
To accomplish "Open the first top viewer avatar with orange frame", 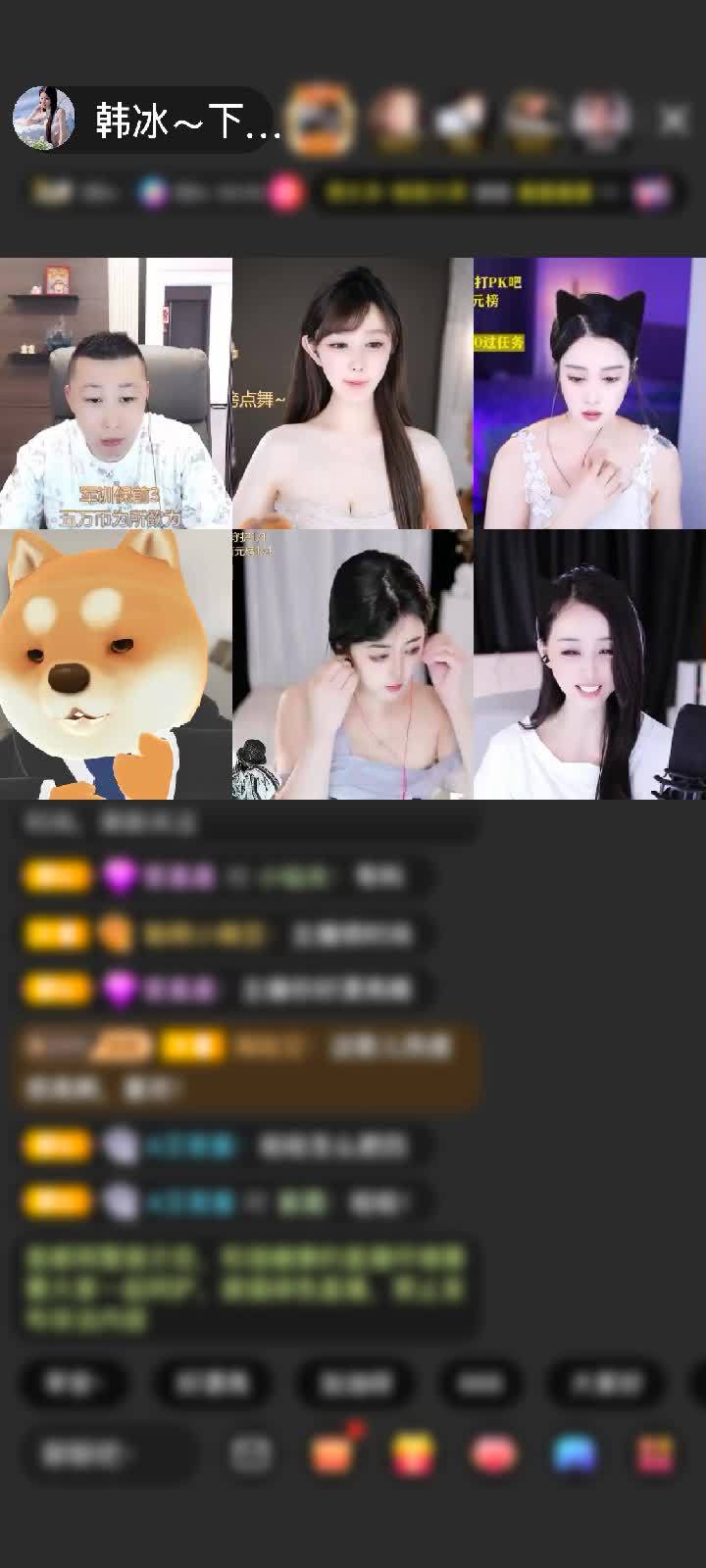I will tap(320, 120).
